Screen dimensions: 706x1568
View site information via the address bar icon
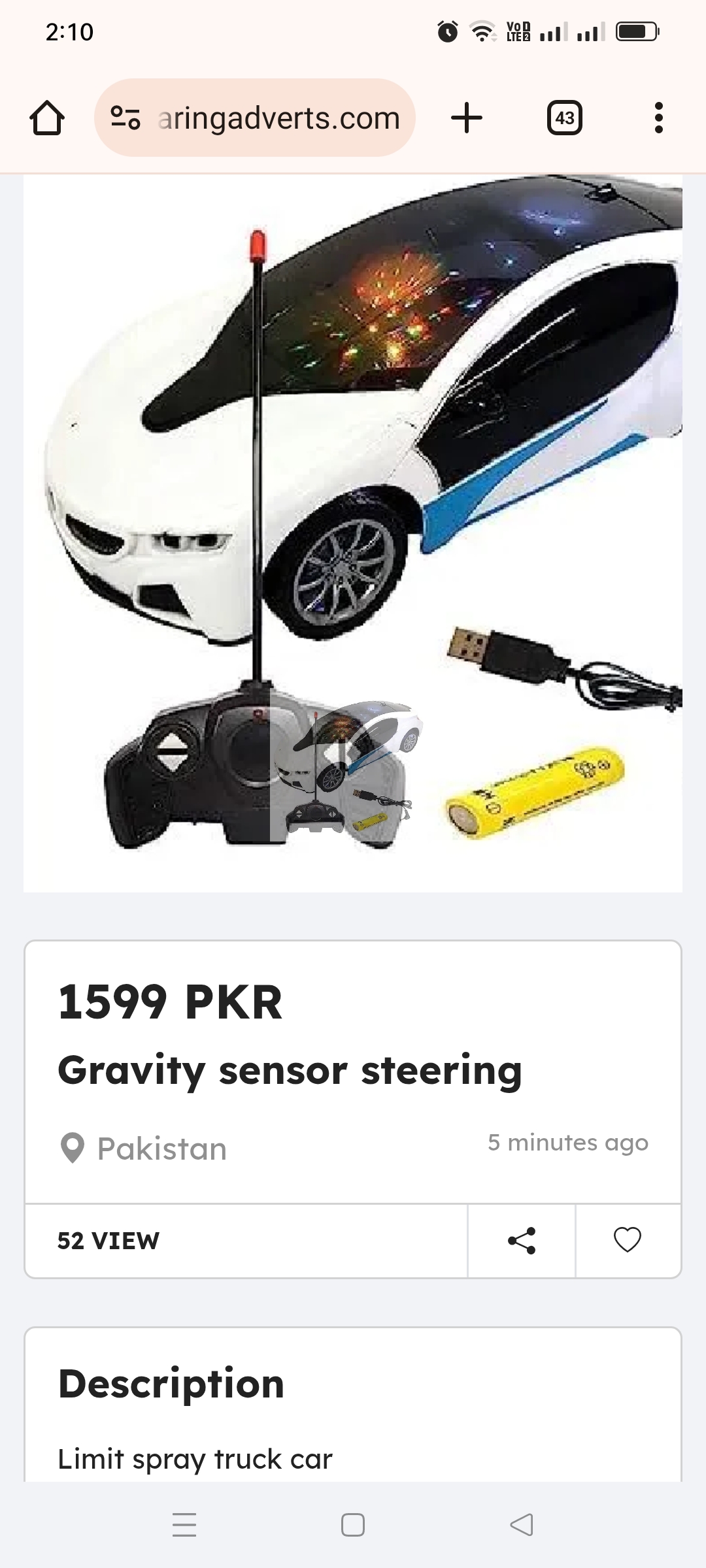point(126,118)
